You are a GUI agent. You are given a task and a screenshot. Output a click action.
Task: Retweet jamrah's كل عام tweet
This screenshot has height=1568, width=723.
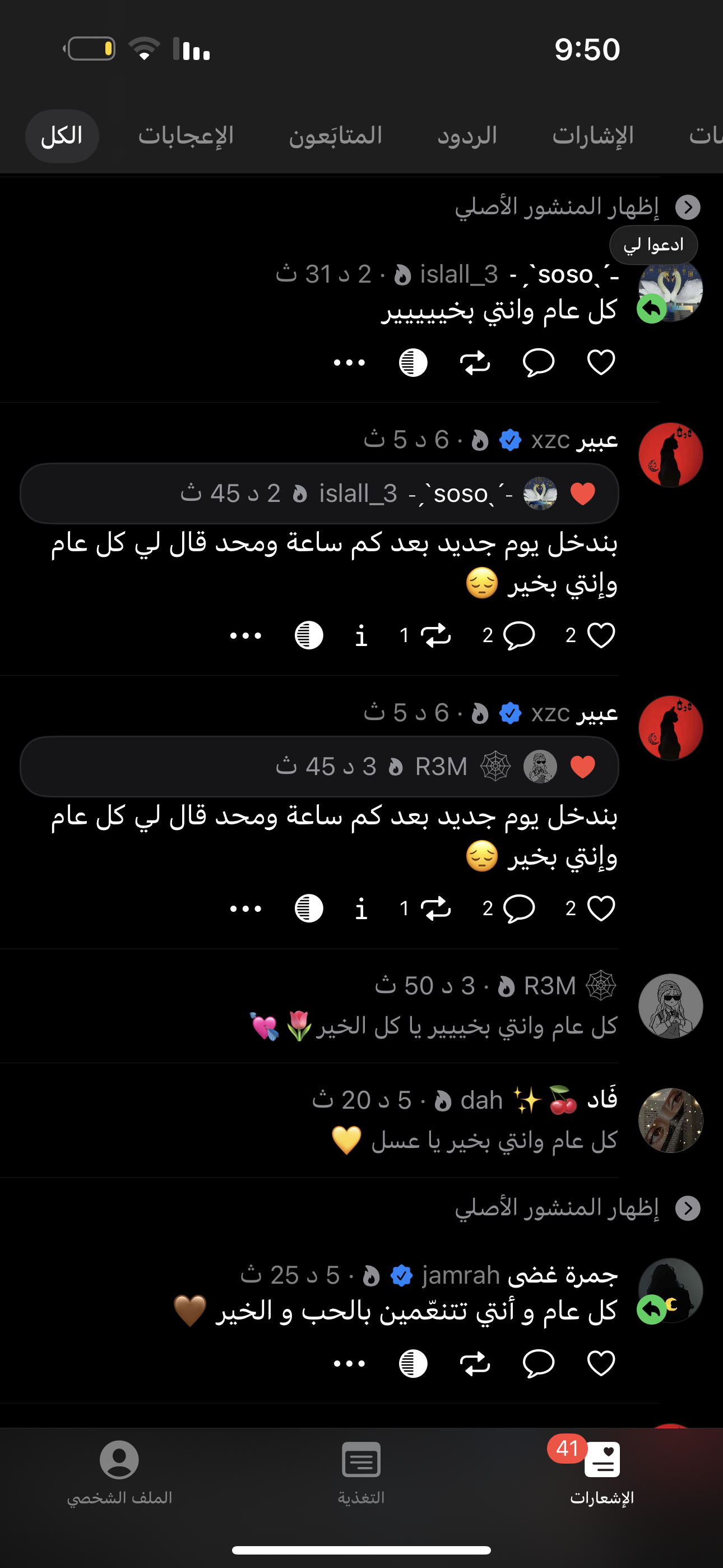(x=474, y=1363)
